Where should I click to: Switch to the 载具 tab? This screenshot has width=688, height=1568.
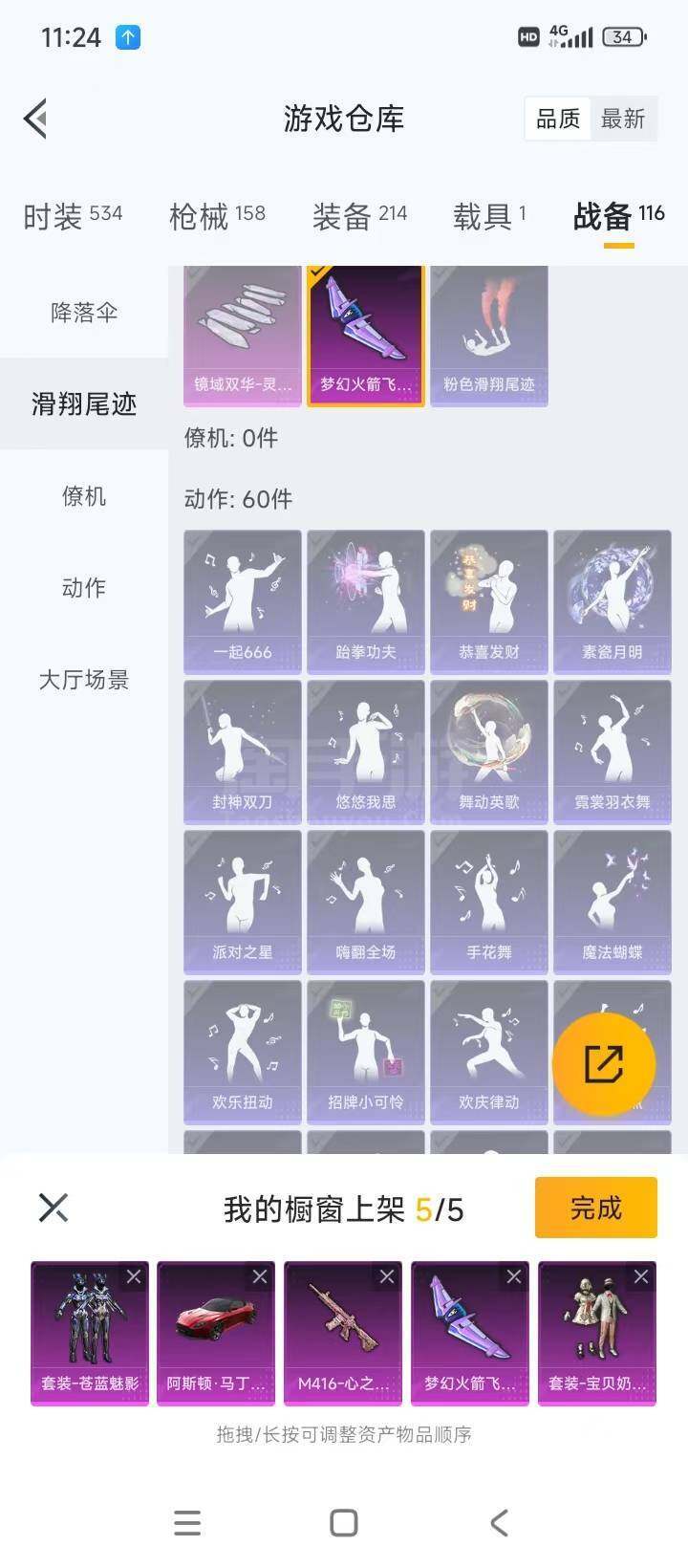coord(489,216)
